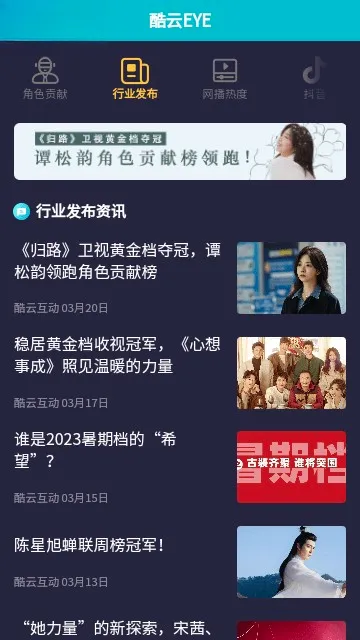Open article 《归路》卫视黄金档夺冠
Viewport: 360px width, 640px height.
coord(180,278)
